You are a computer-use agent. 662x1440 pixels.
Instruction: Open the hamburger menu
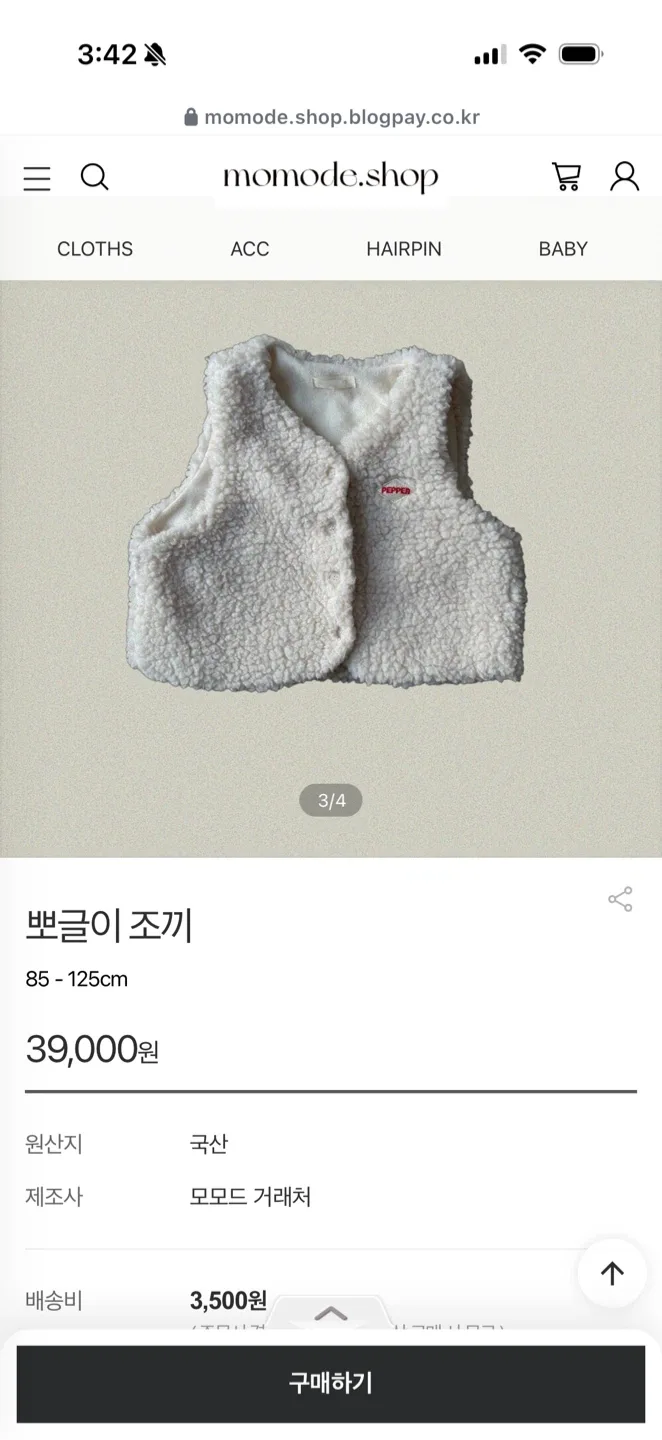pos(37,178)
